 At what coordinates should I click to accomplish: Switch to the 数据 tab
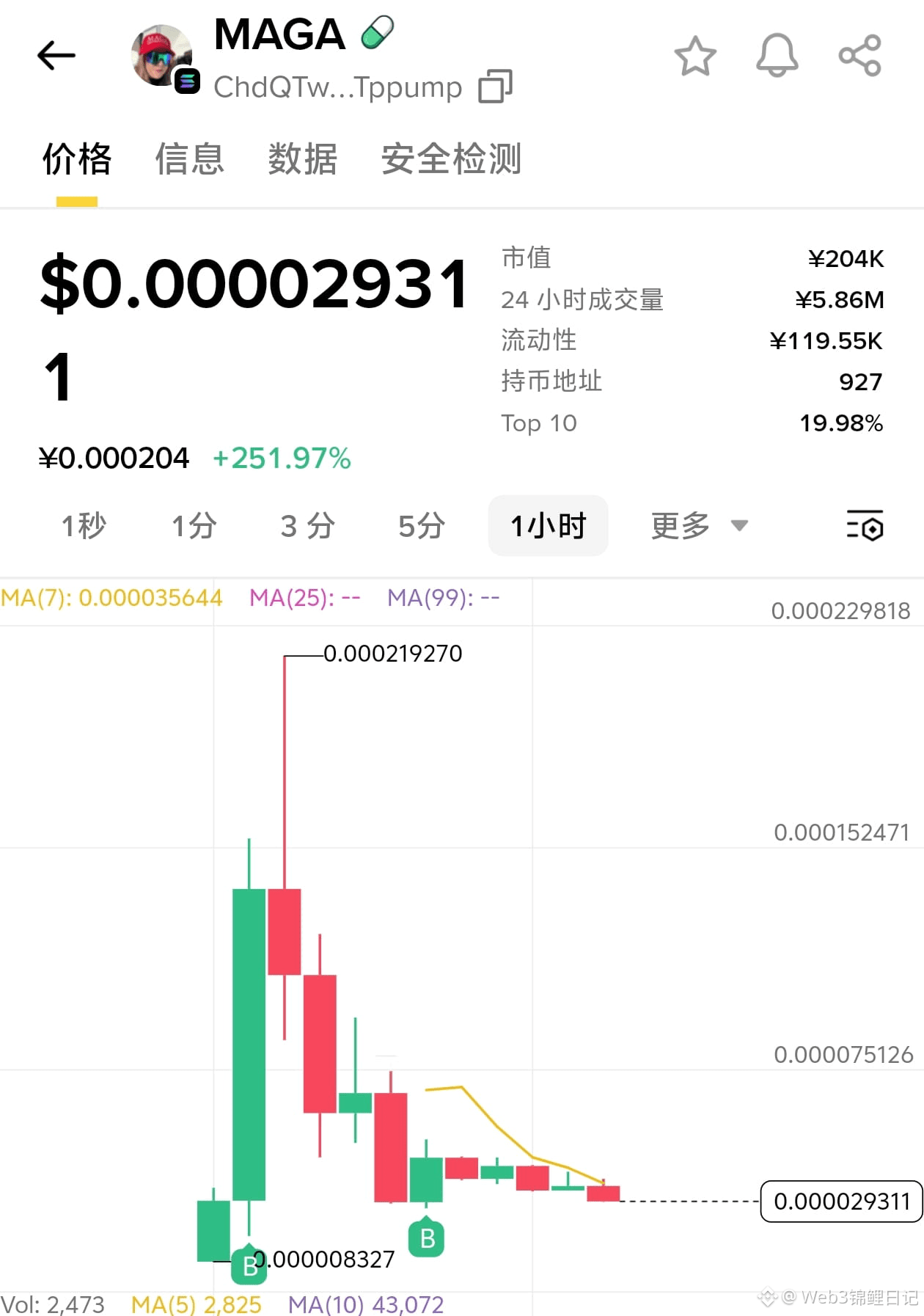coord(302,159)
